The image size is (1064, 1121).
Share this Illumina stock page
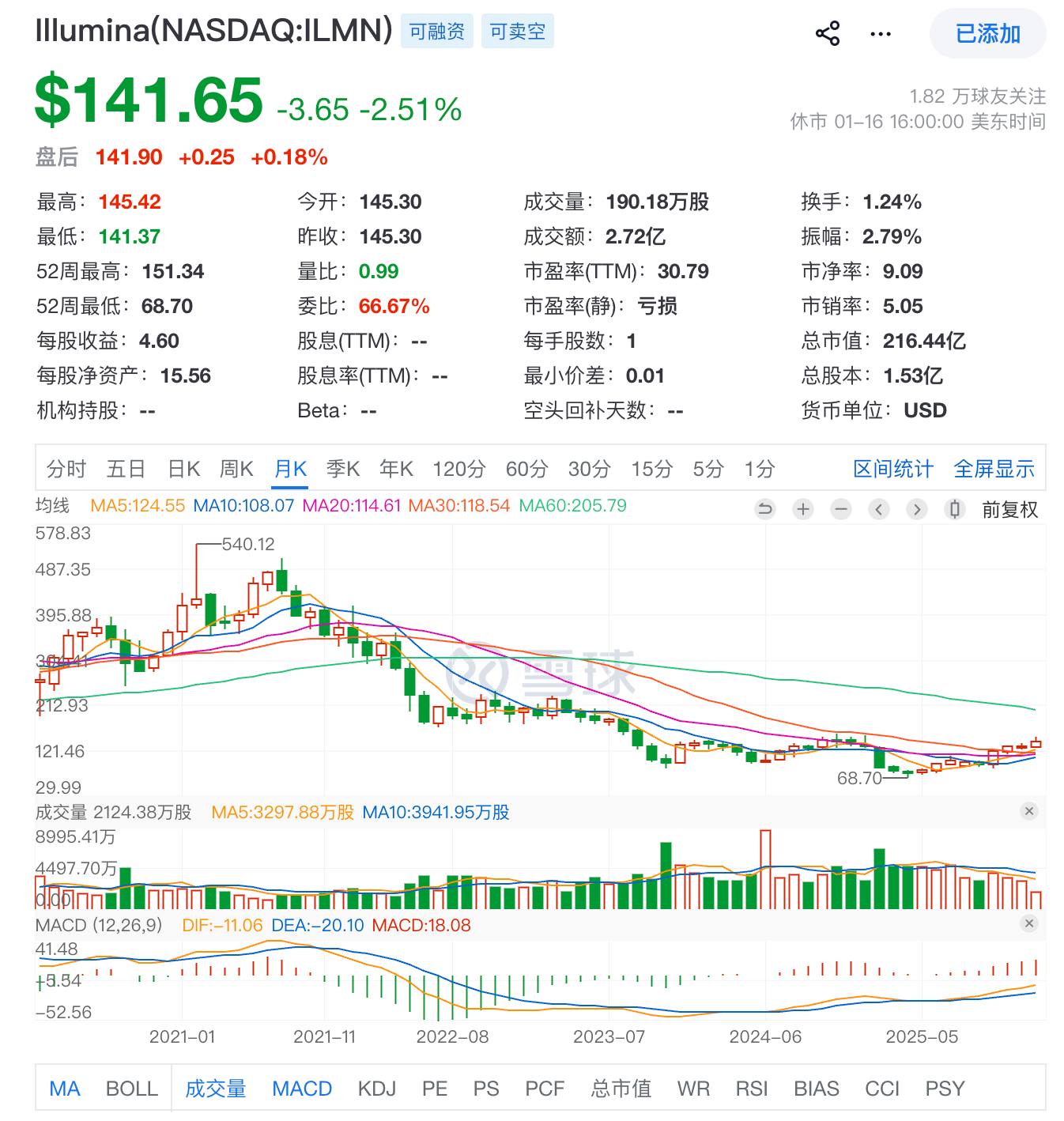828,34
